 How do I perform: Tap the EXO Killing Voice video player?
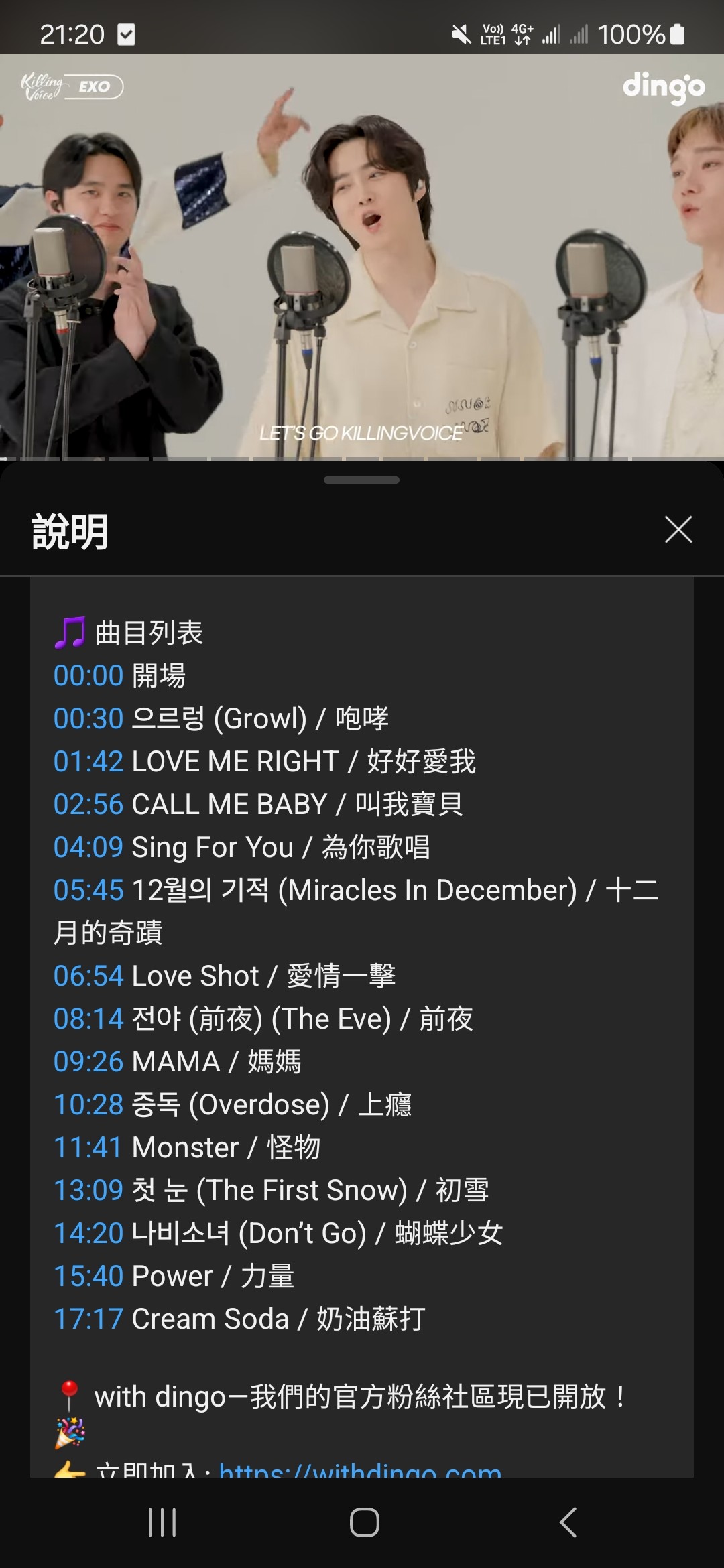pyautogui.click(x=362, y=255)
